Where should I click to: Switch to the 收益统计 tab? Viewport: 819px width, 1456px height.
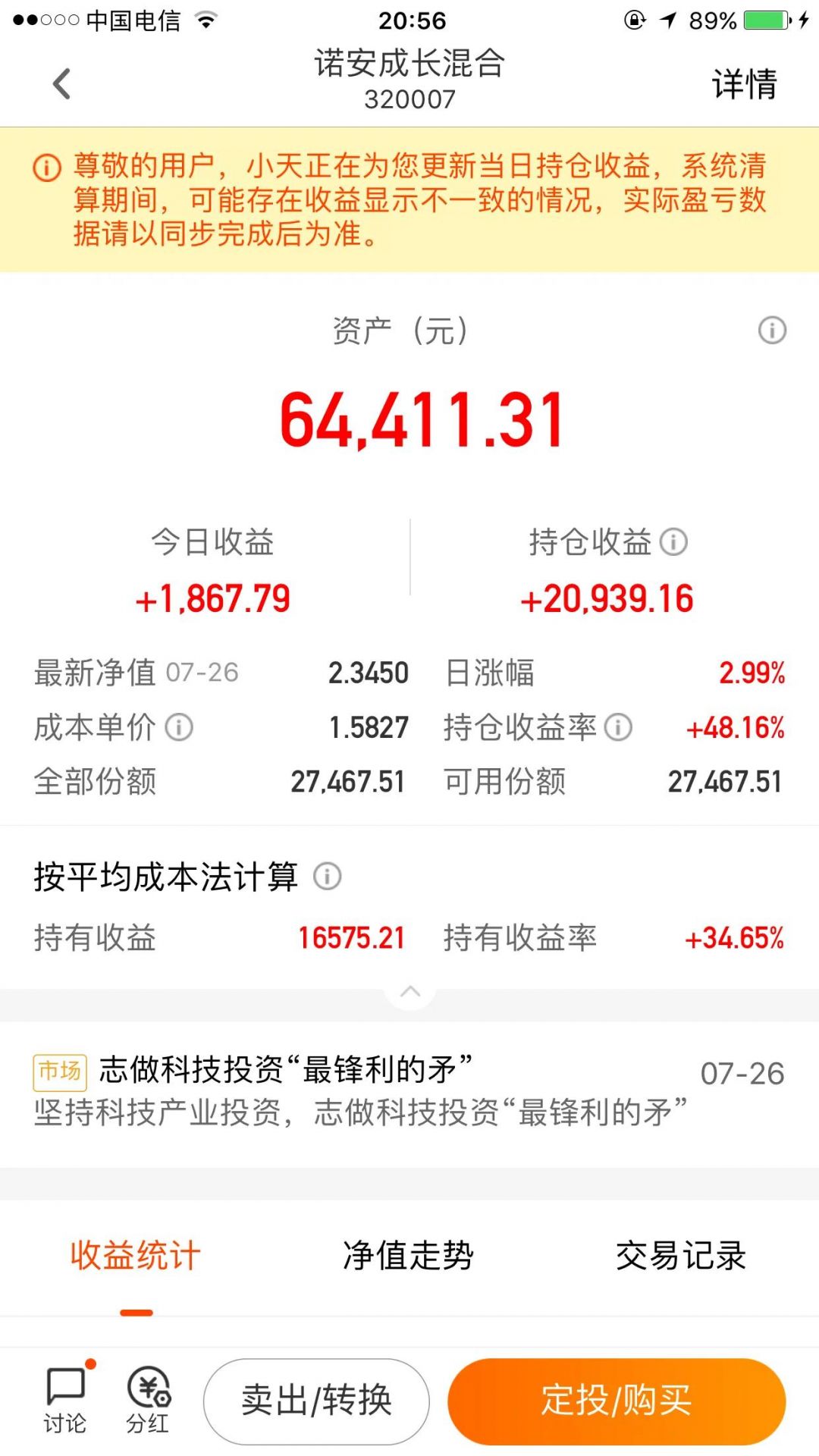pos(136,1257)
